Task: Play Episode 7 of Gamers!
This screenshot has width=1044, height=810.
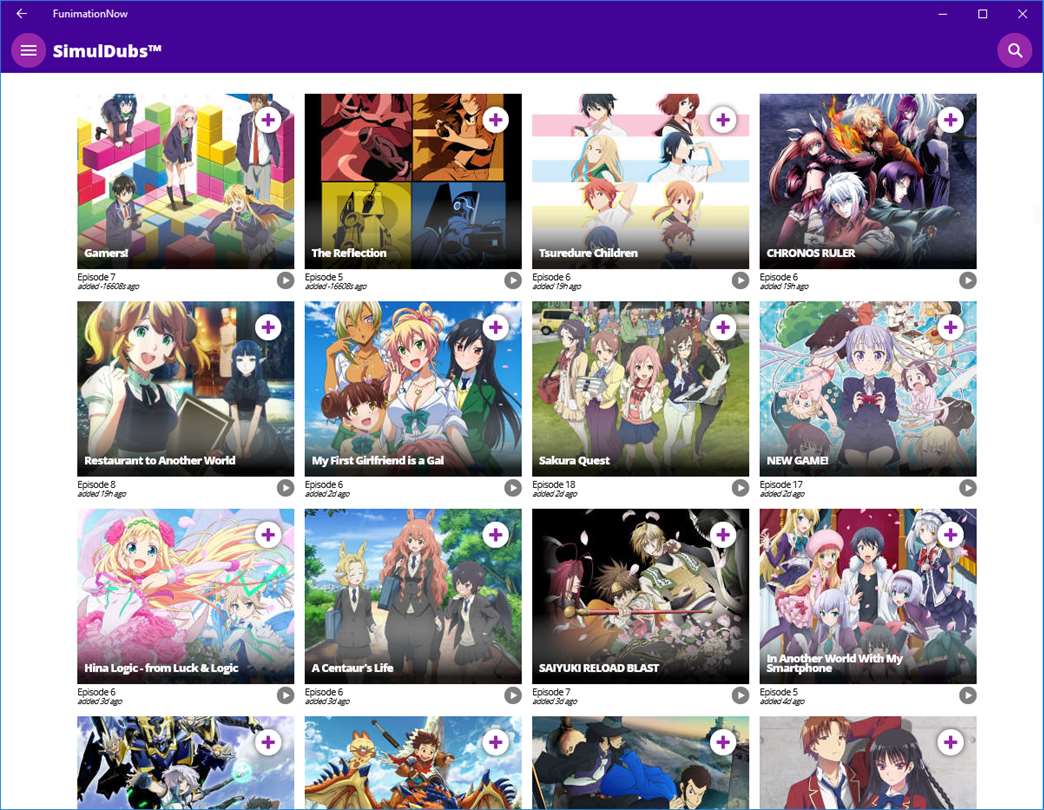Action: point(285,280)
